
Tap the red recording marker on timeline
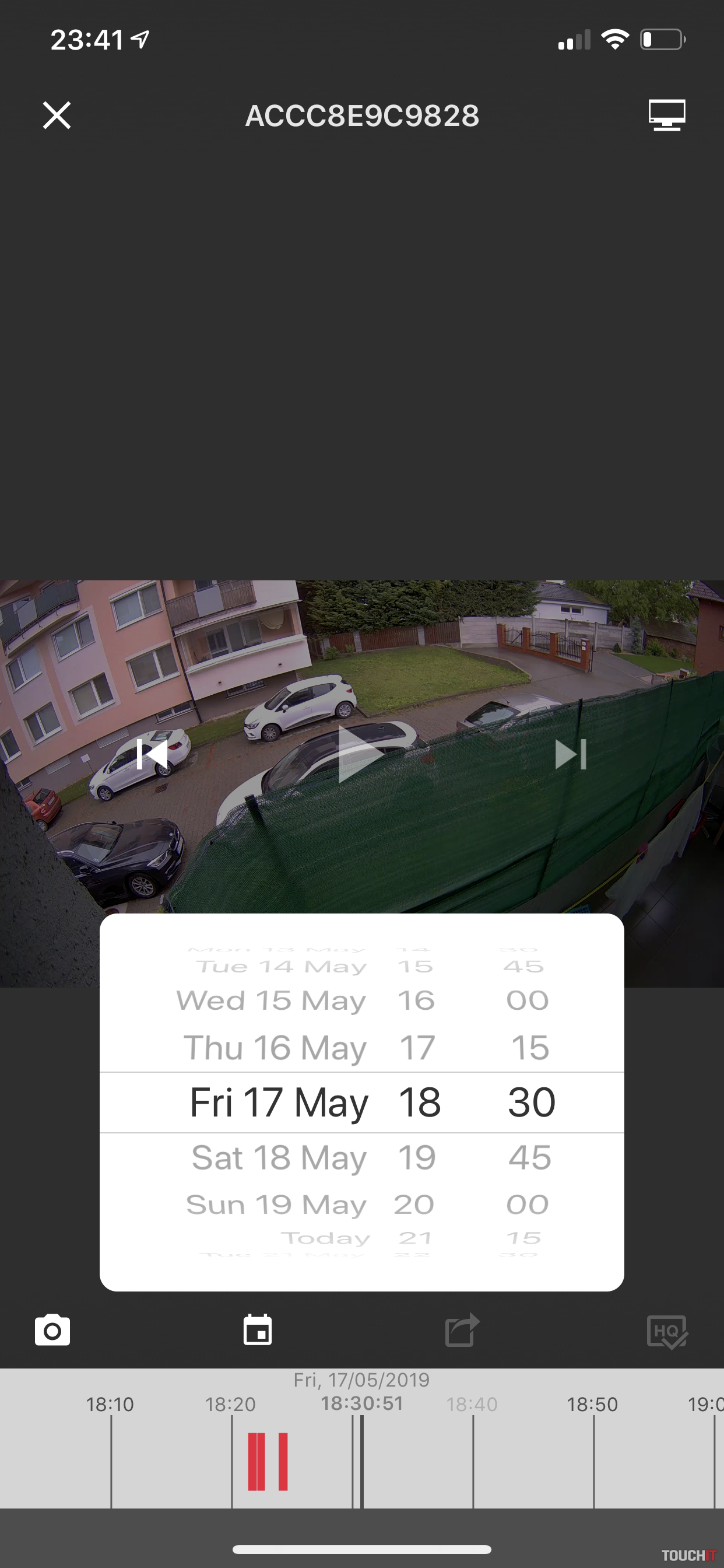coord(268,1461)
